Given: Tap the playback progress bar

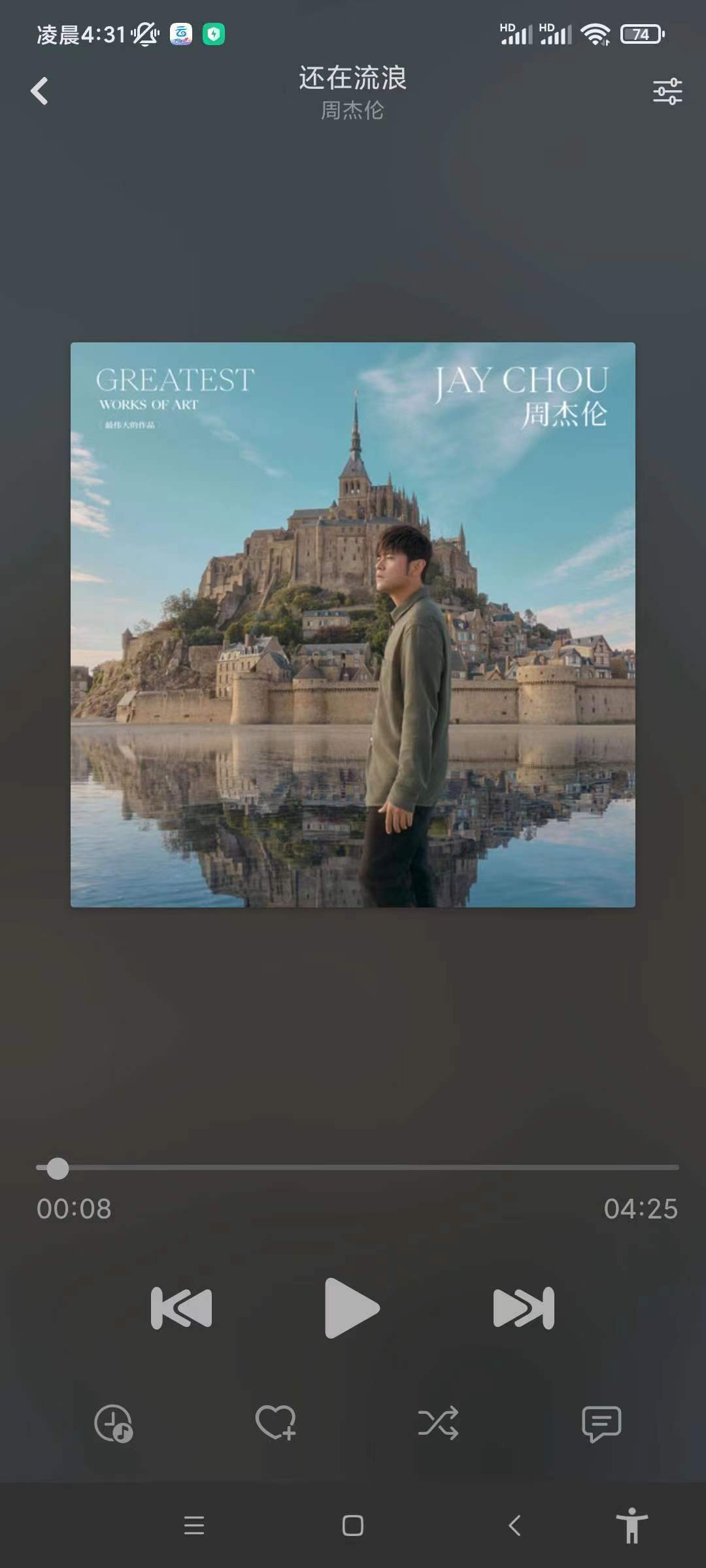Looking at the screenshot, I should [358, 1168].
